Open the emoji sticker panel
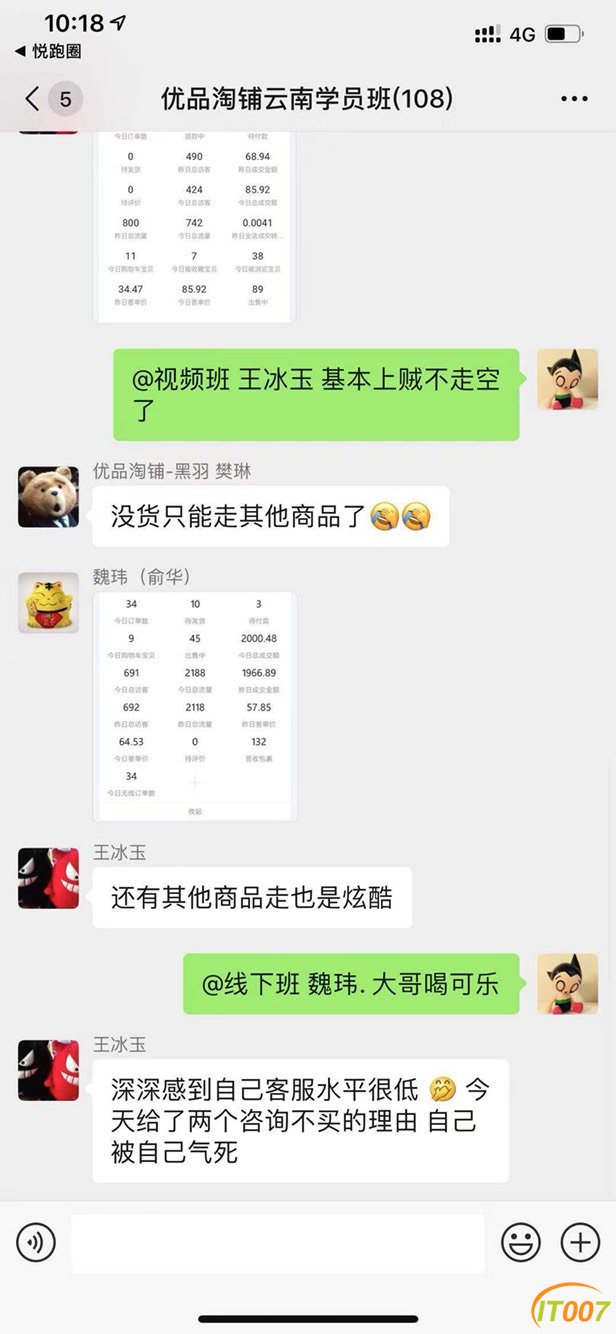The image size is (616, 1334). coord(520,1243)
